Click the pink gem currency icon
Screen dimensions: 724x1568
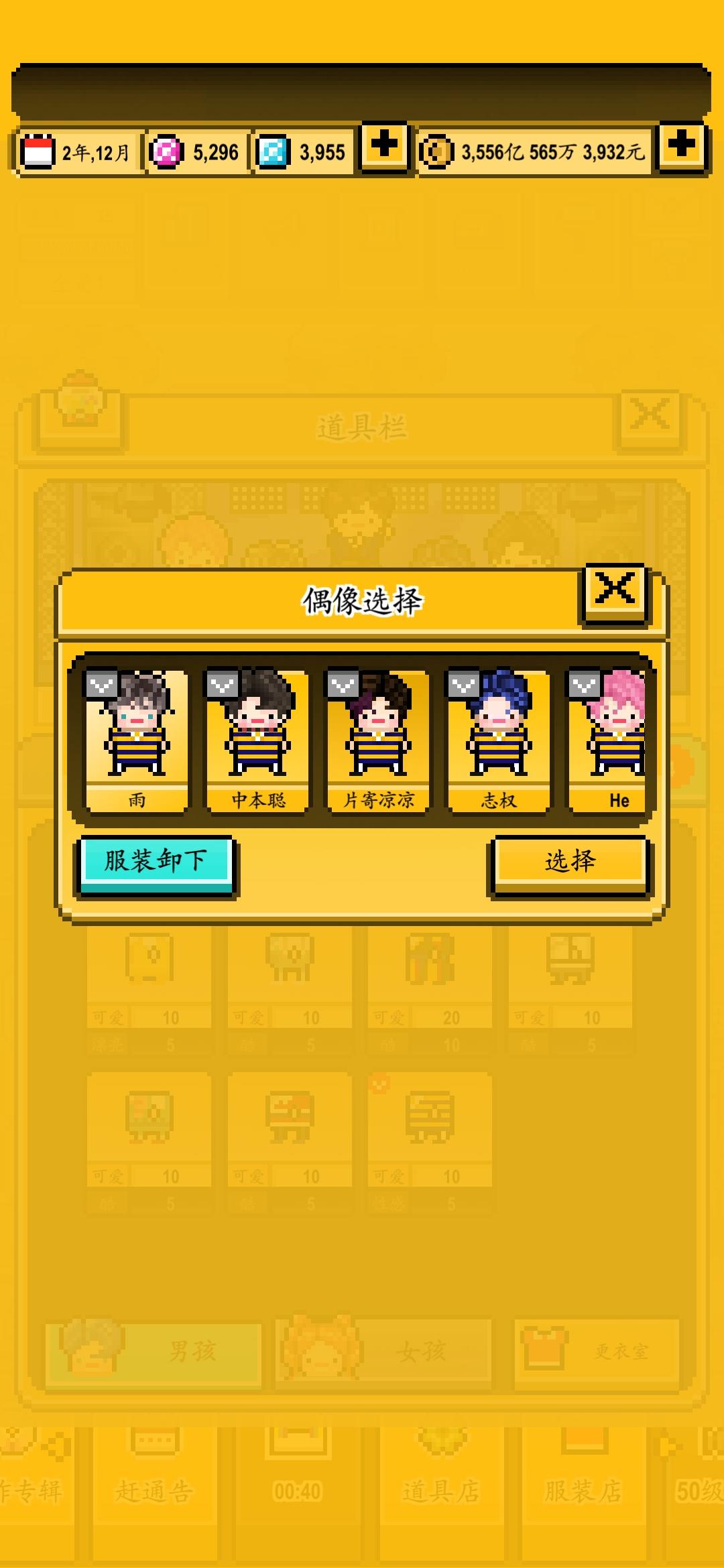point(166,153)
